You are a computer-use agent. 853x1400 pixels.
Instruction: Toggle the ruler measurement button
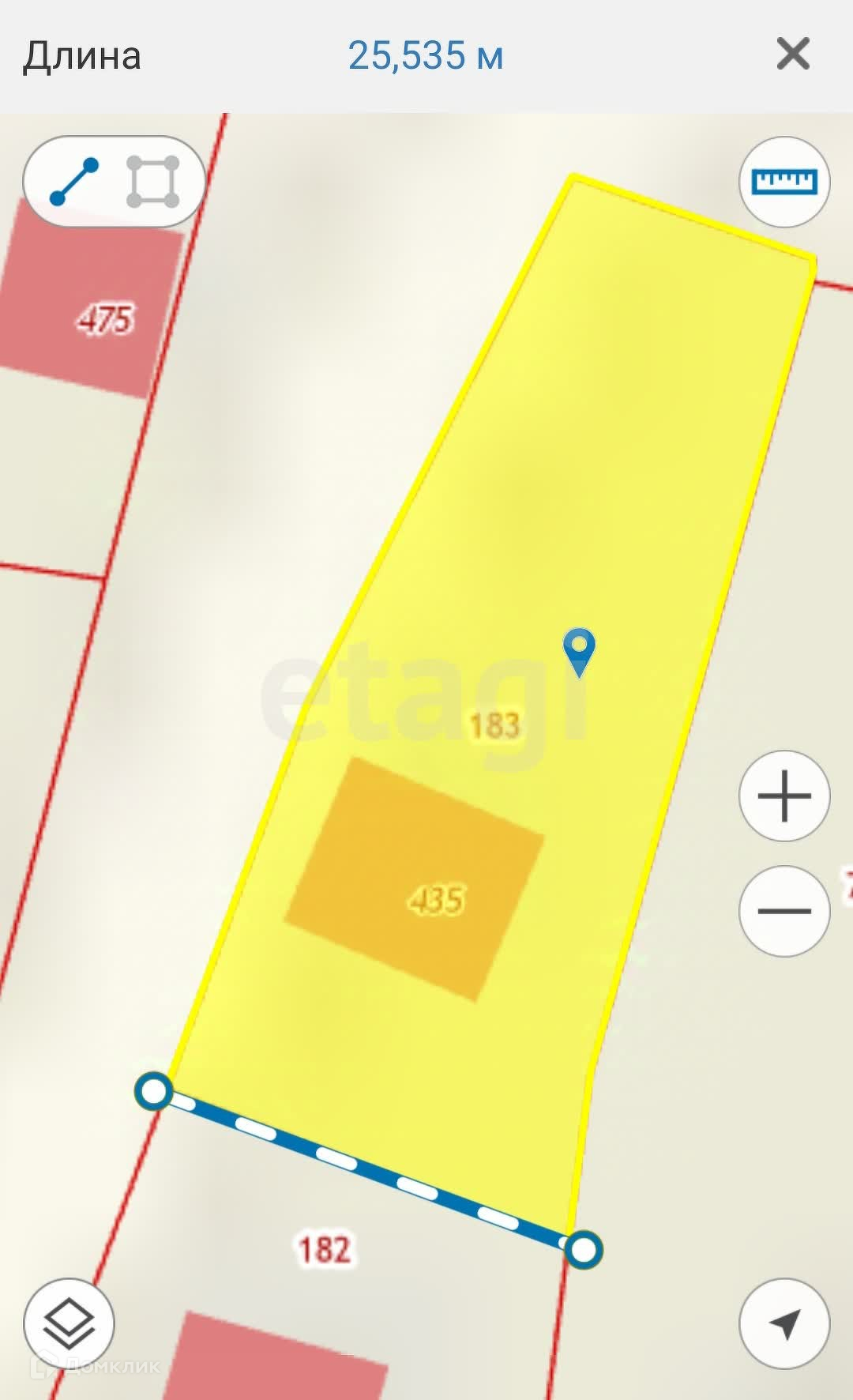tap(784, 182)
